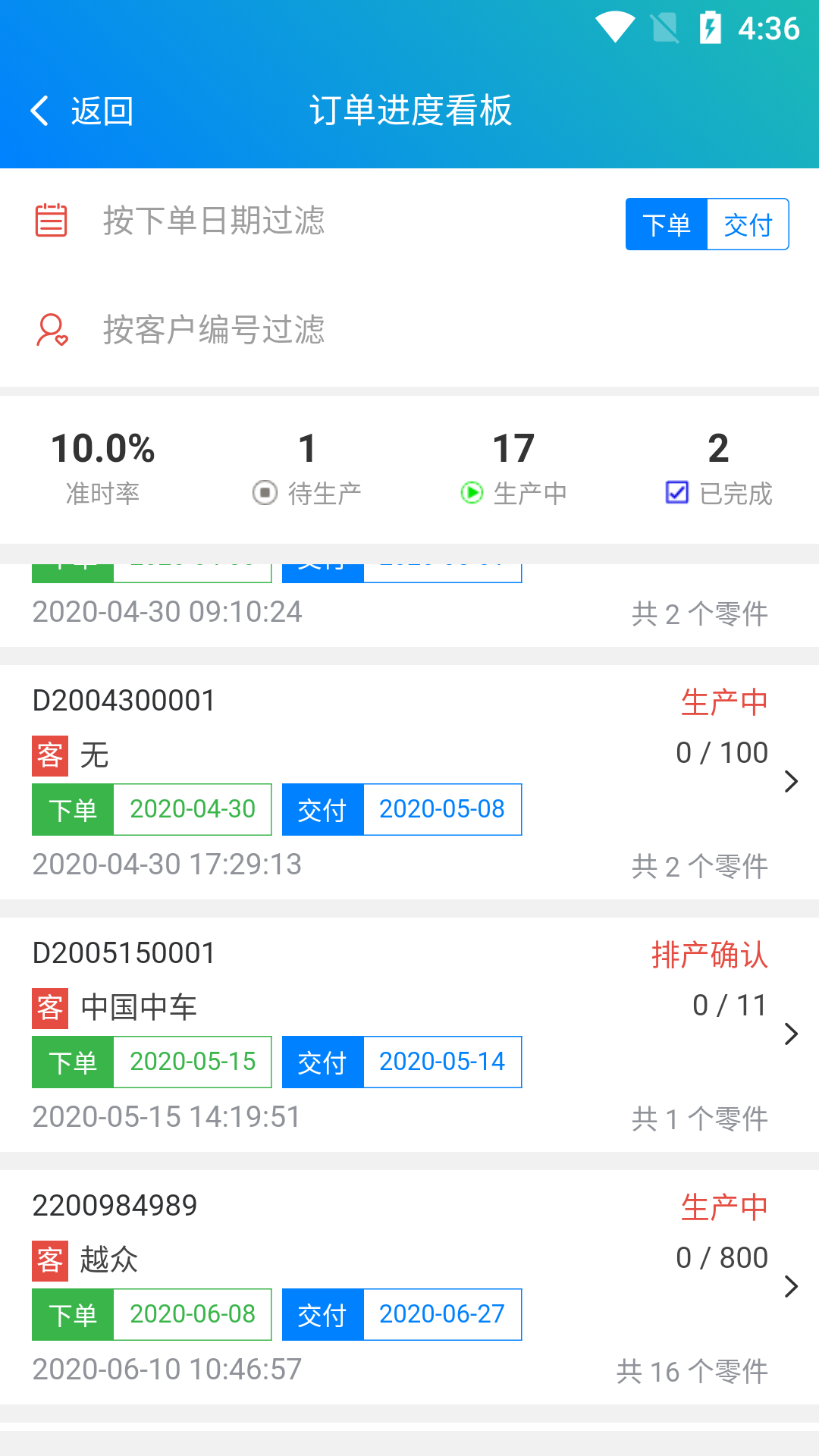Click the 待生产 status circle icon
Viewport: 819px width, 1456px height.
263,492
